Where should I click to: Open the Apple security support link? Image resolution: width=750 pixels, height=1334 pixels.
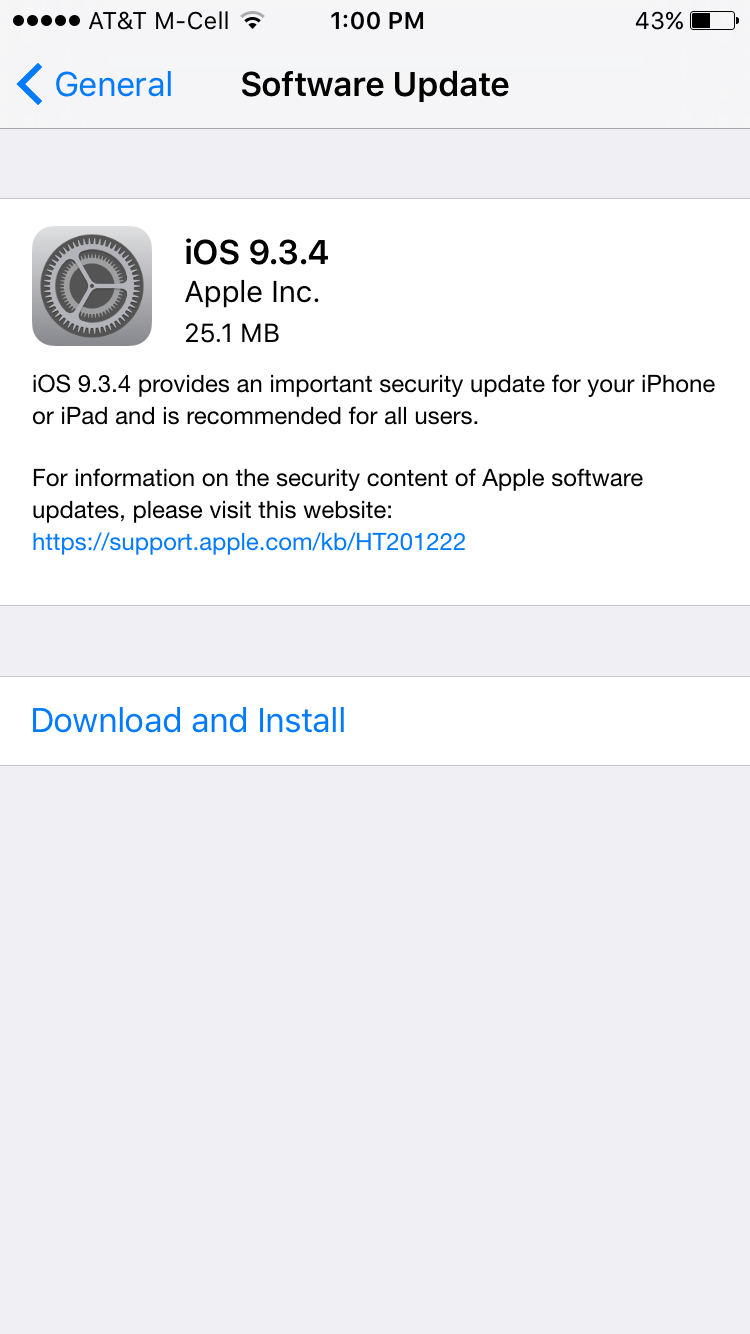[248, 542]
